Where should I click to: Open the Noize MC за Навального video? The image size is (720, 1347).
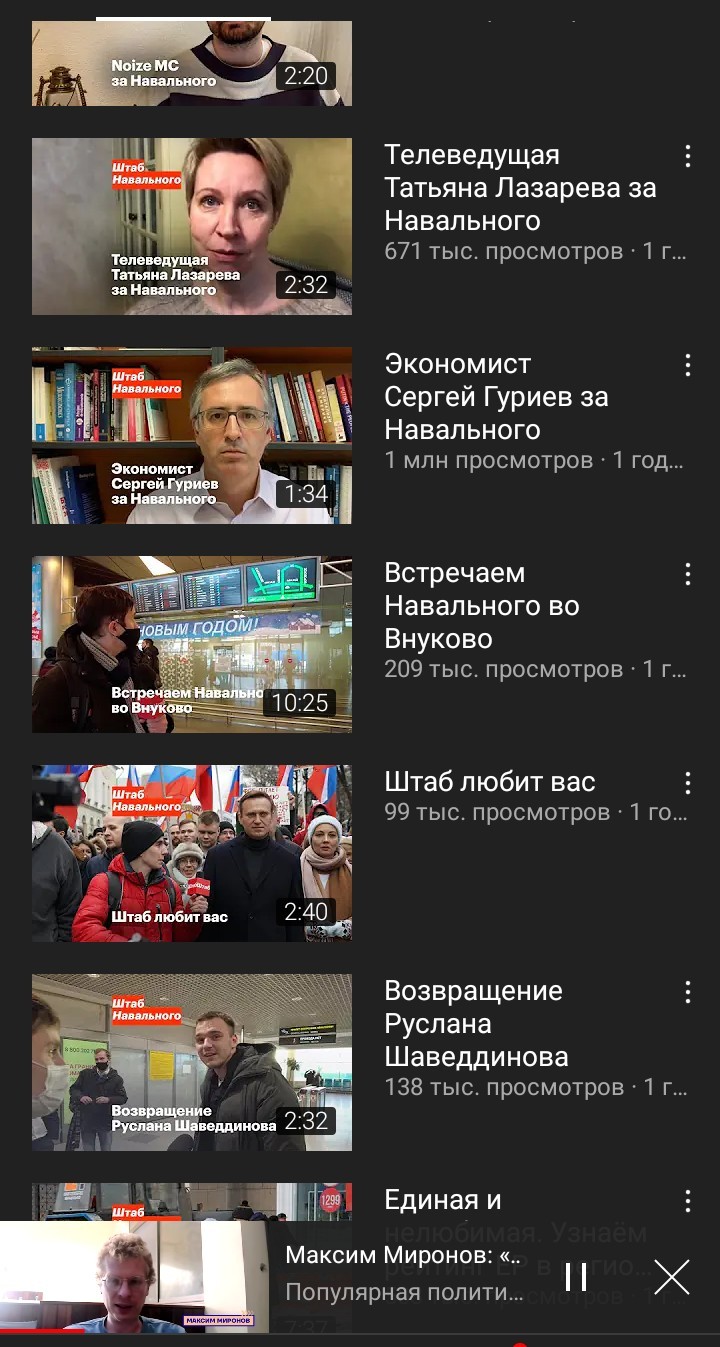coord(191,62)
